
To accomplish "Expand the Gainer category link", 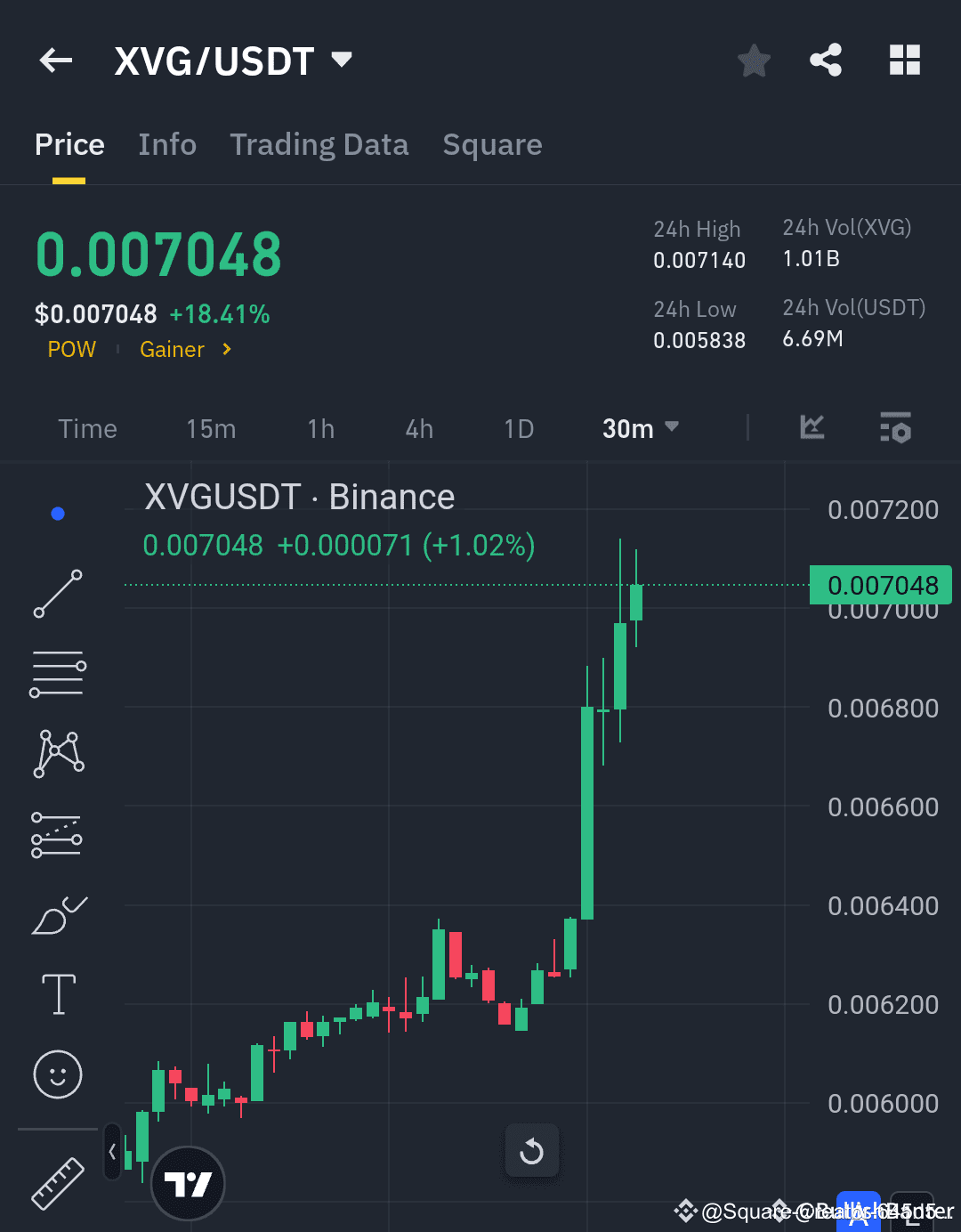I will point(183,349).
